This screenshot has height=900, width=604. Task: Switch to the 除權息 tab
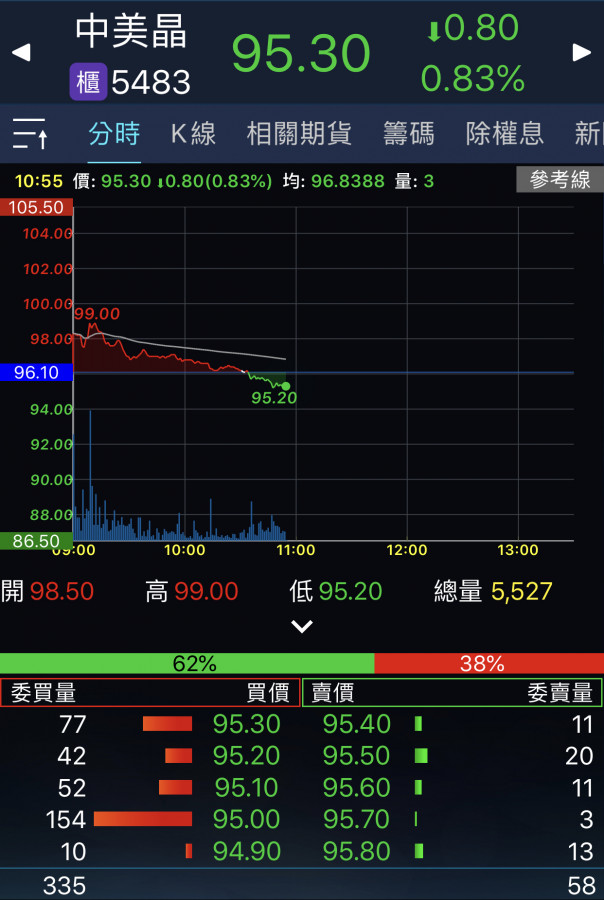[x=505, y=133]
